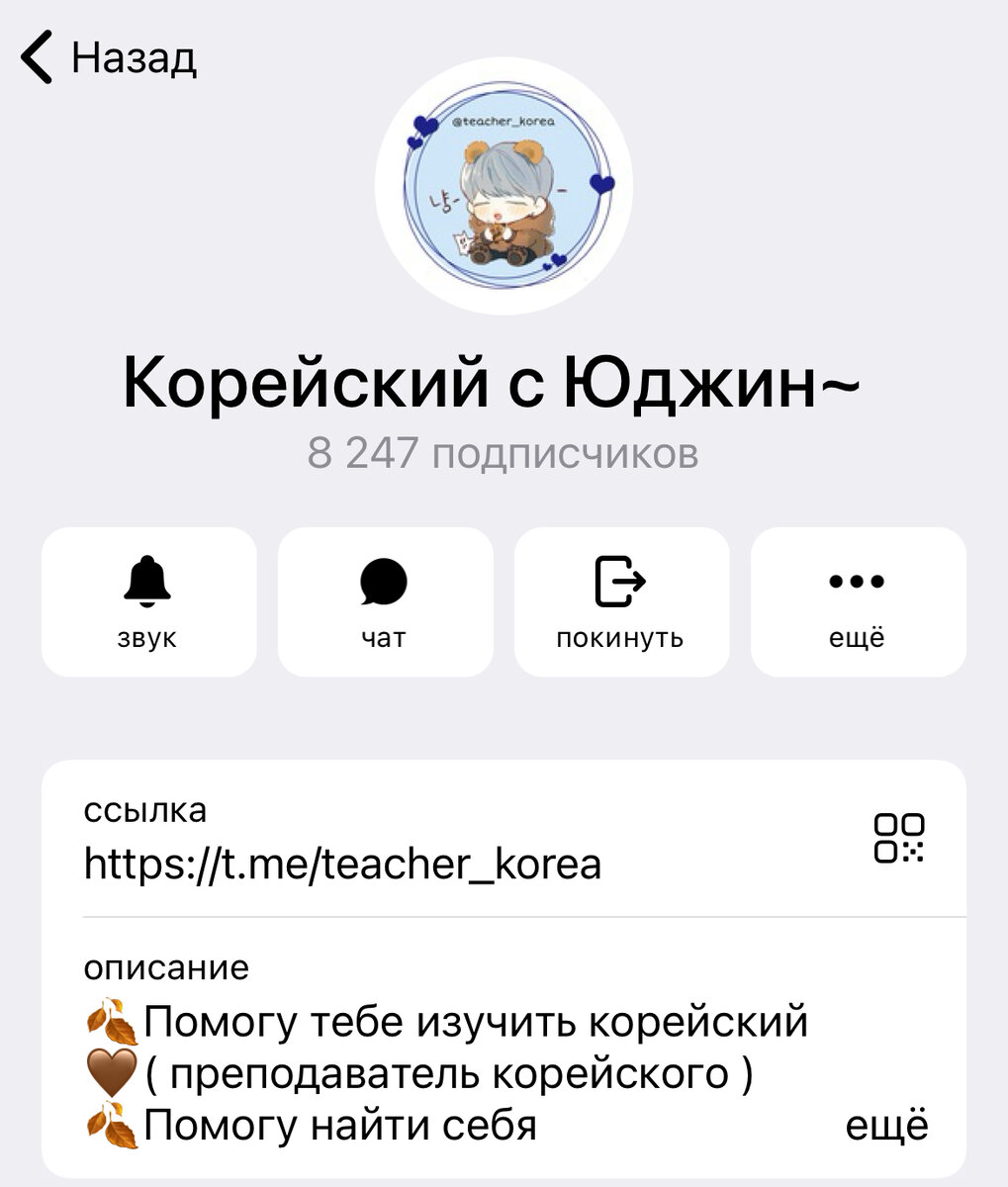Tap Назад to go back

coord(129,59)
